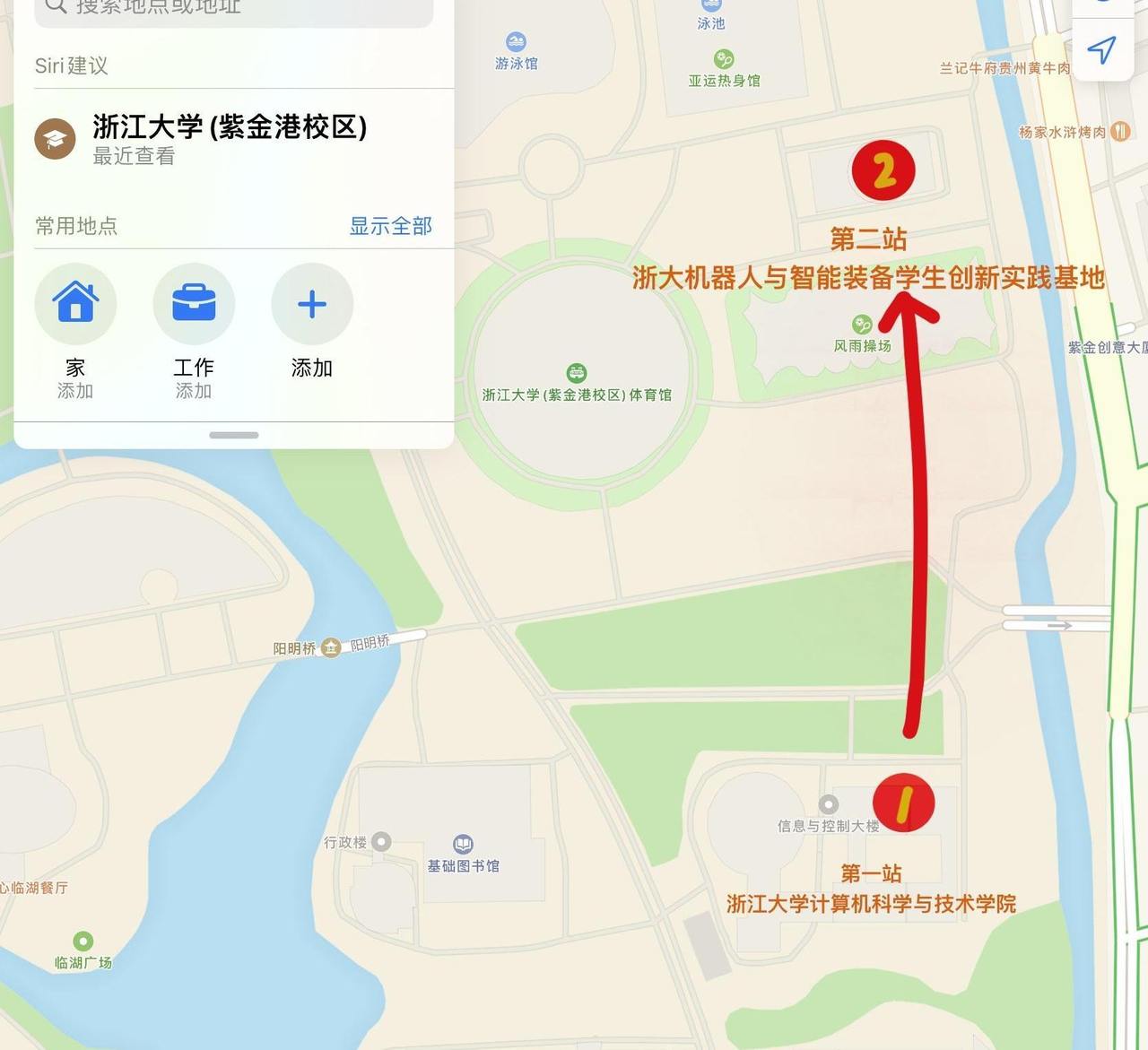Open the 临湖广场 place marker
The height and width of the screenshot is (1050, 1148).
[x=83, y=941]
